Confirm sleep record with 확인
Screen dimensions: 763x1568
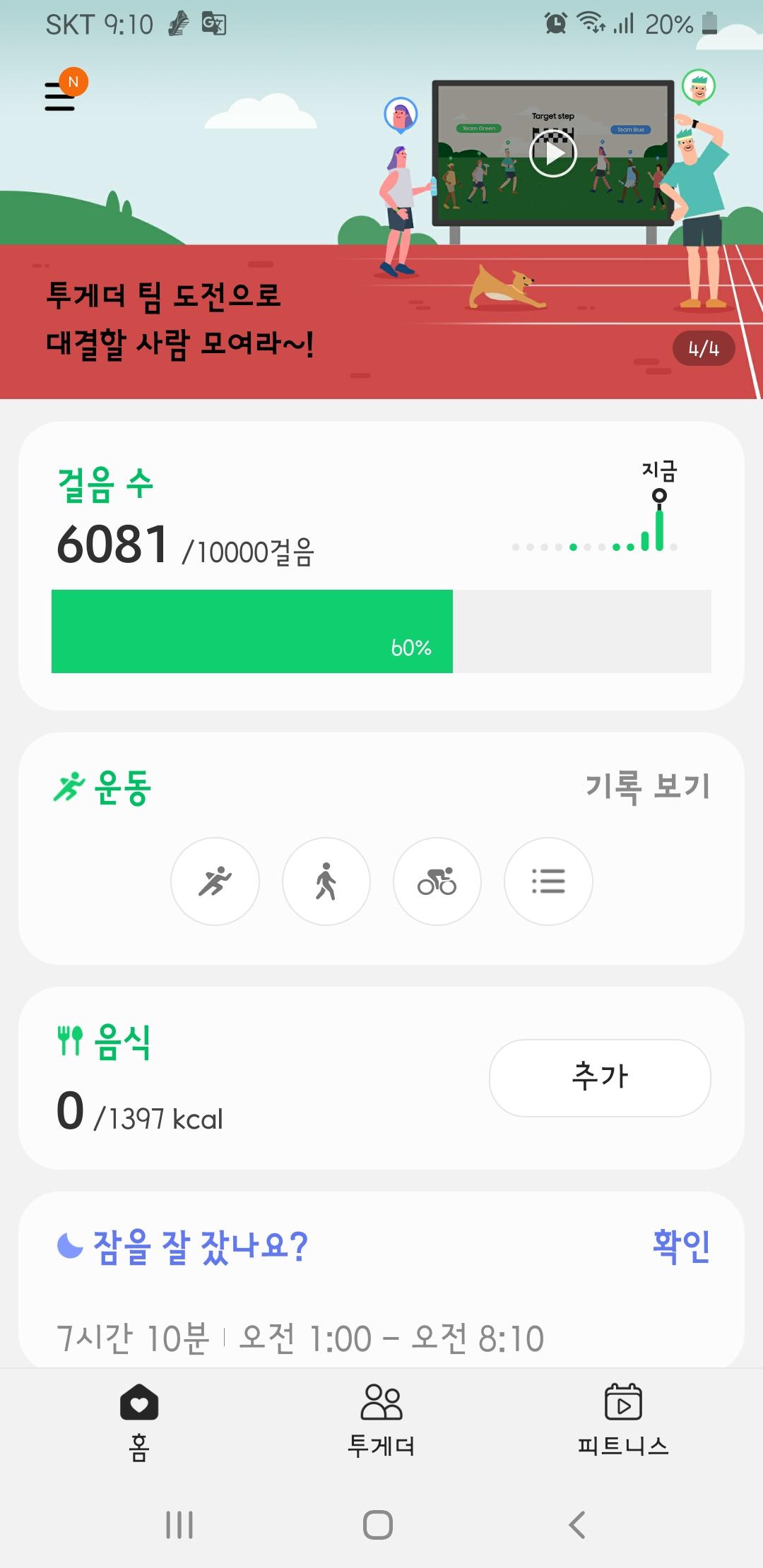click(681, 1246)
